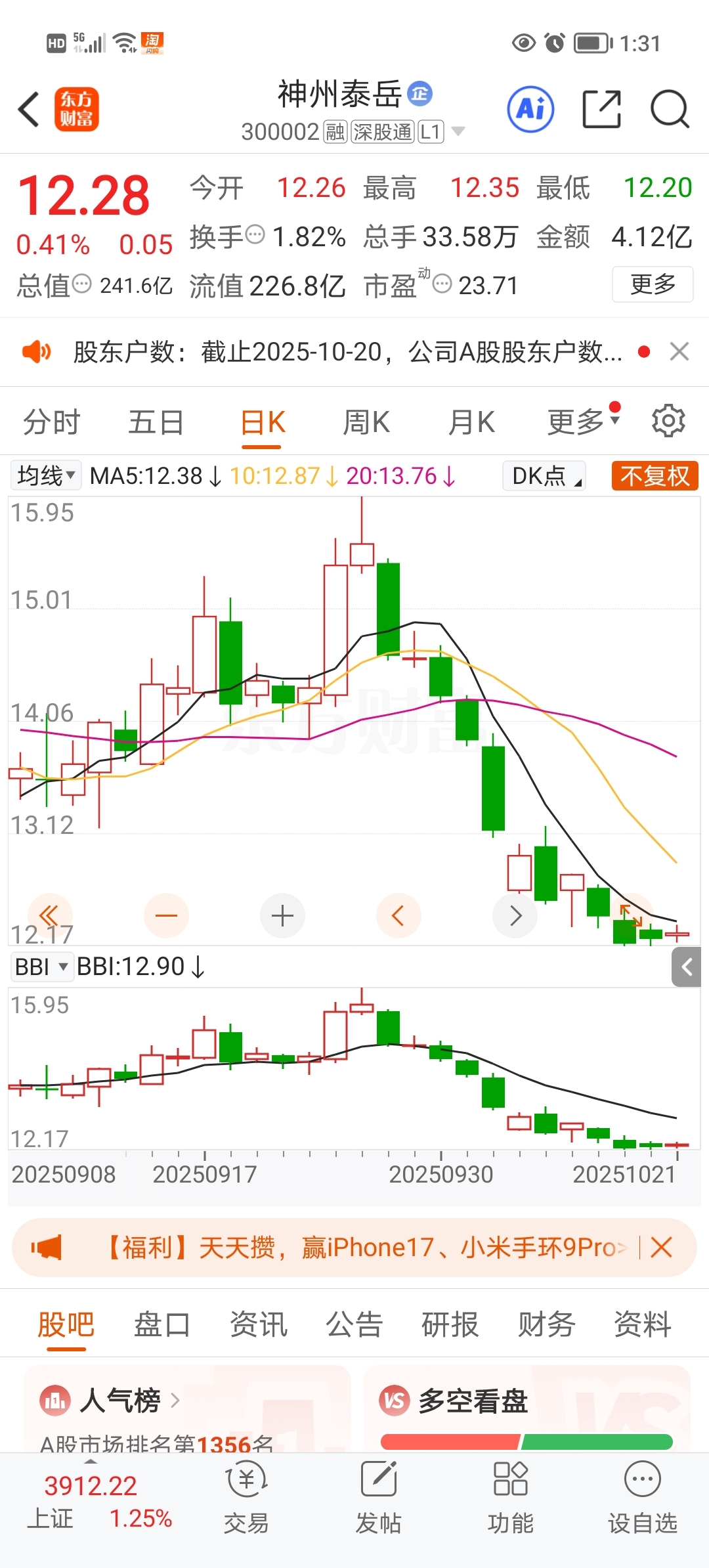Image resolution: width=709 pixels, height=1568 pixels.
Task: Open chart settings gear
Action: pos(668,421)
